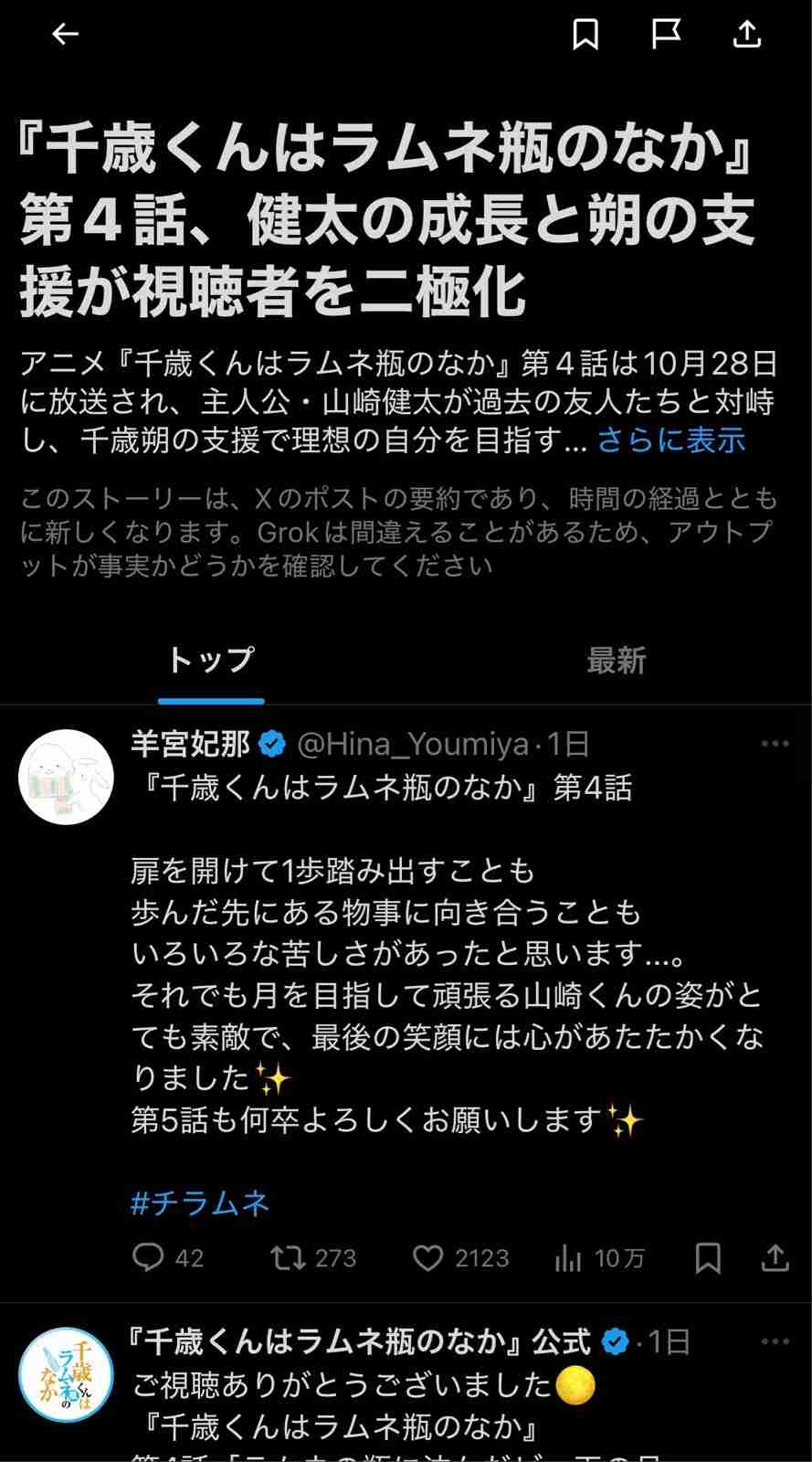Open @Hina_Youmiya's handle
The image size is (812, 1462).
click(x=413, y=745)
